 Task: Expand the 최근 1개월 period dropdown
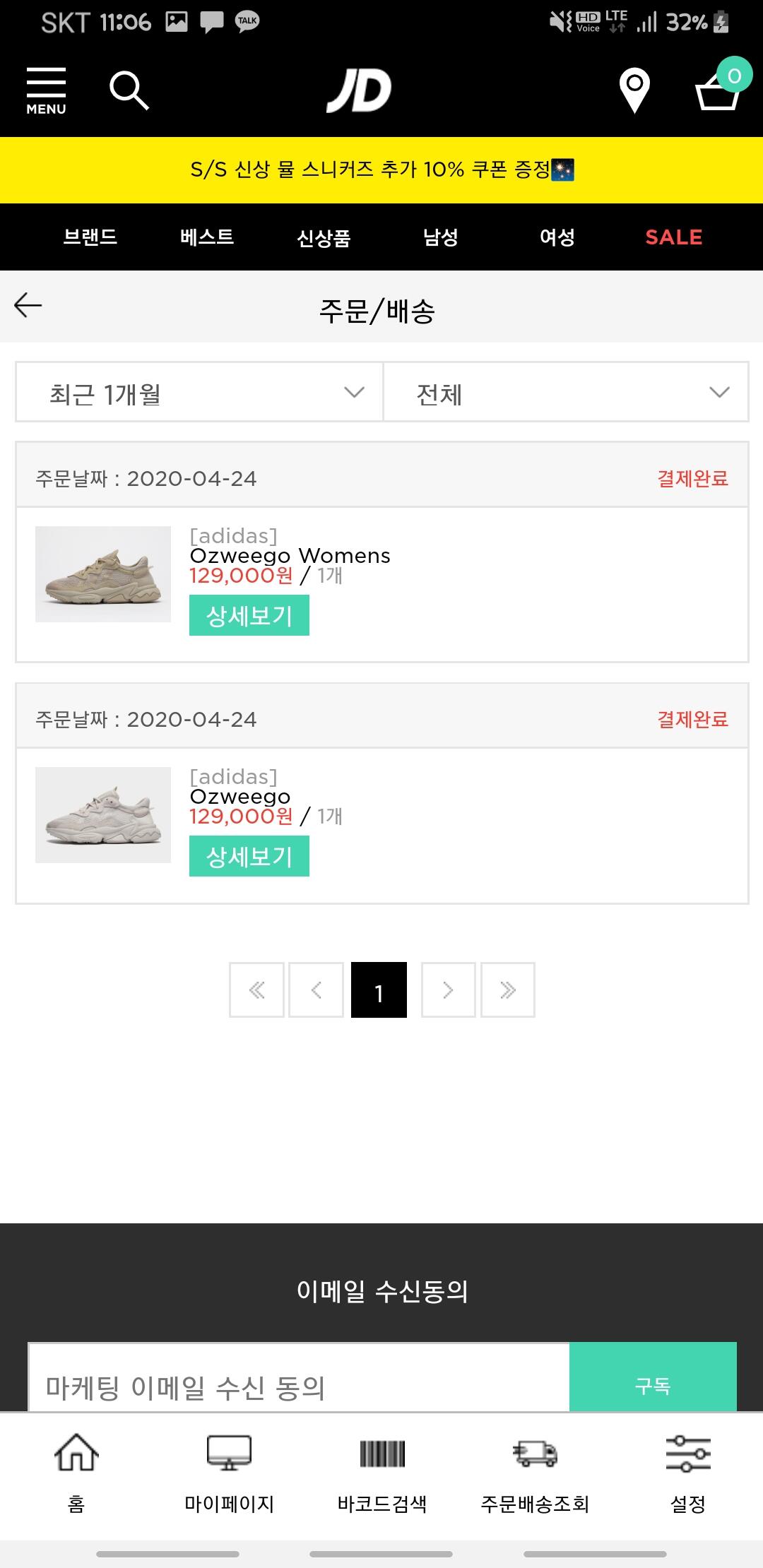[x=200, y=393]
